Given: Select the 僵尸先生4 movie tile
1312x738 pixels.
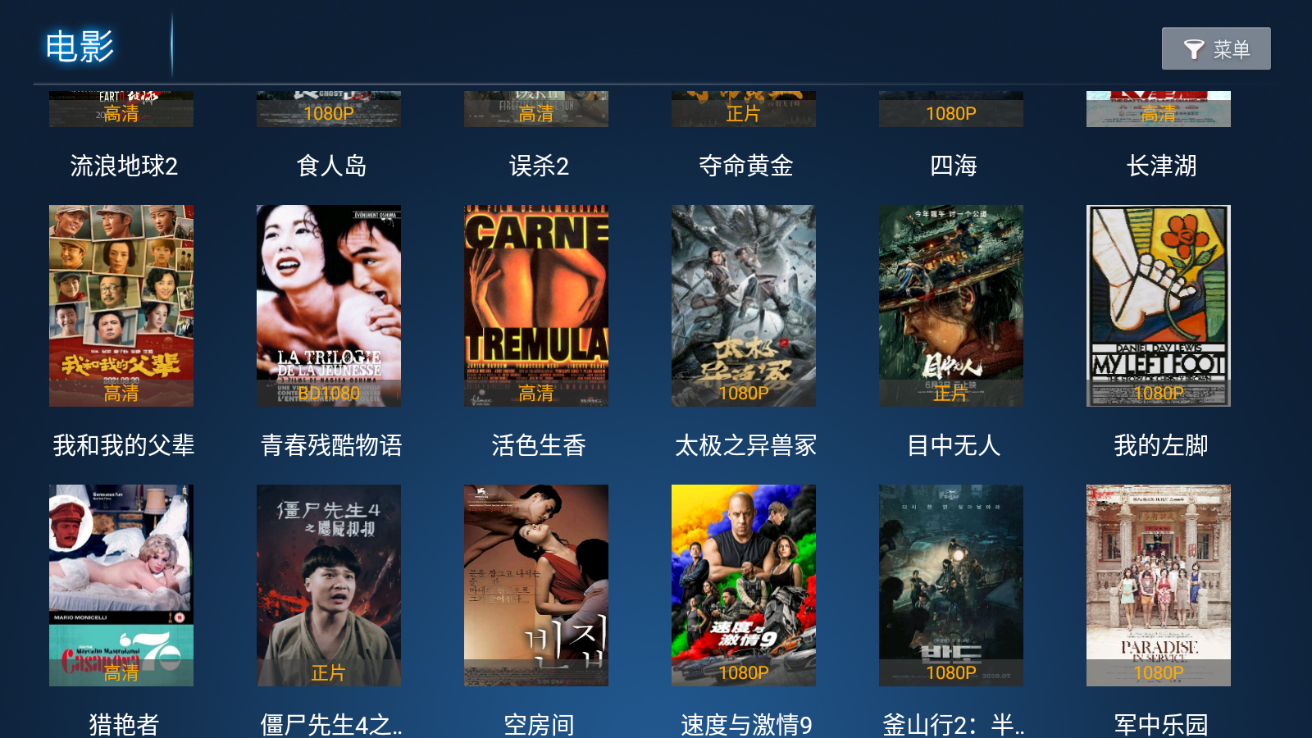Looking at the screenshot, I should (329, 585).
